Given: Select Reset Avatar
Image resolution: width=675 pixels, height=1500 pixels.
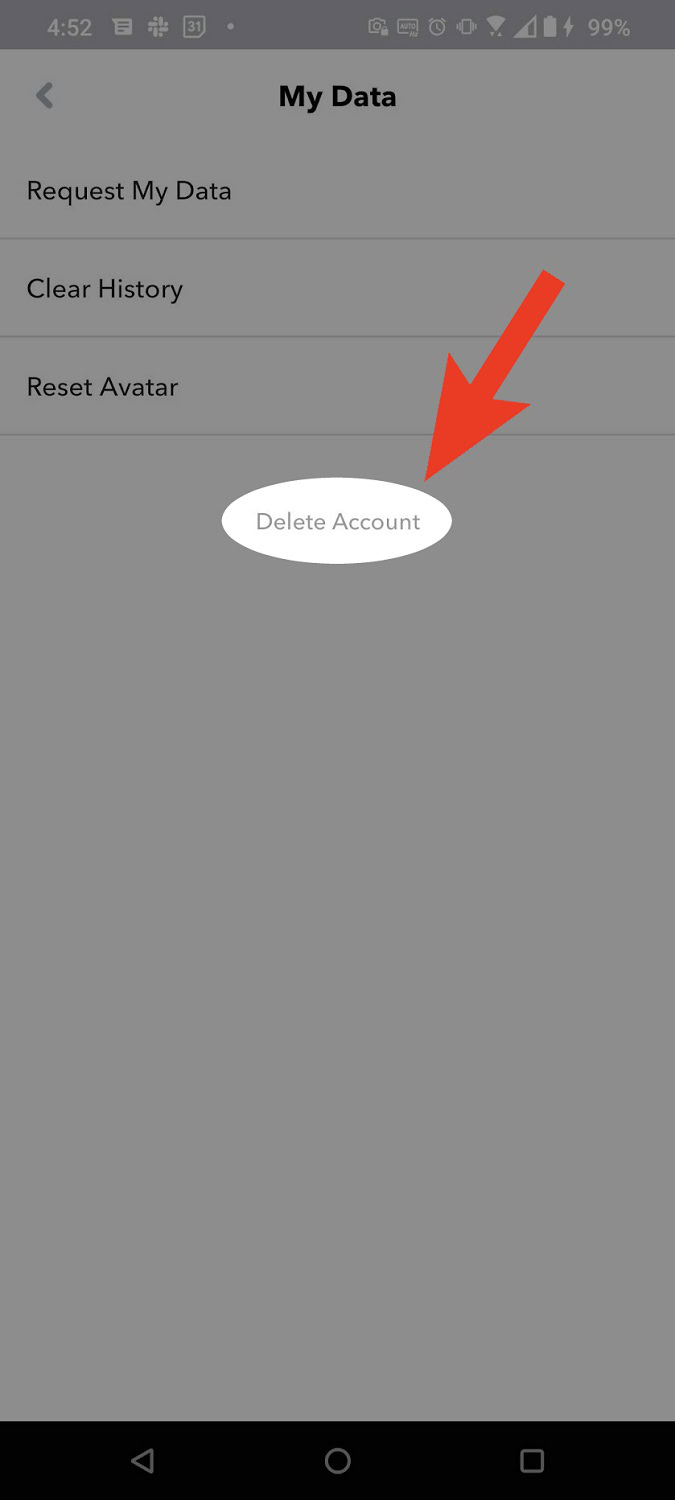Looking at the screenshot, I should coord(103,387).
